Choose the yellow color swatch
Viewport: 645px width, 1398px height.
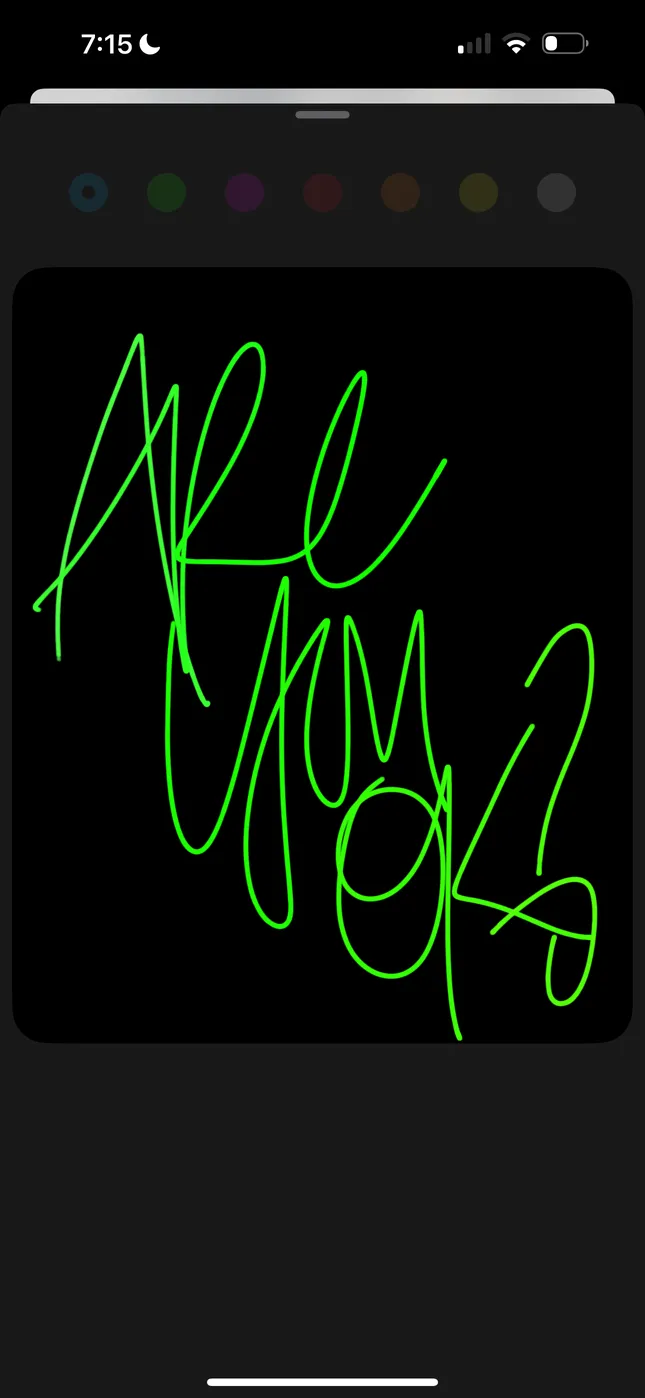pos(478,192)
